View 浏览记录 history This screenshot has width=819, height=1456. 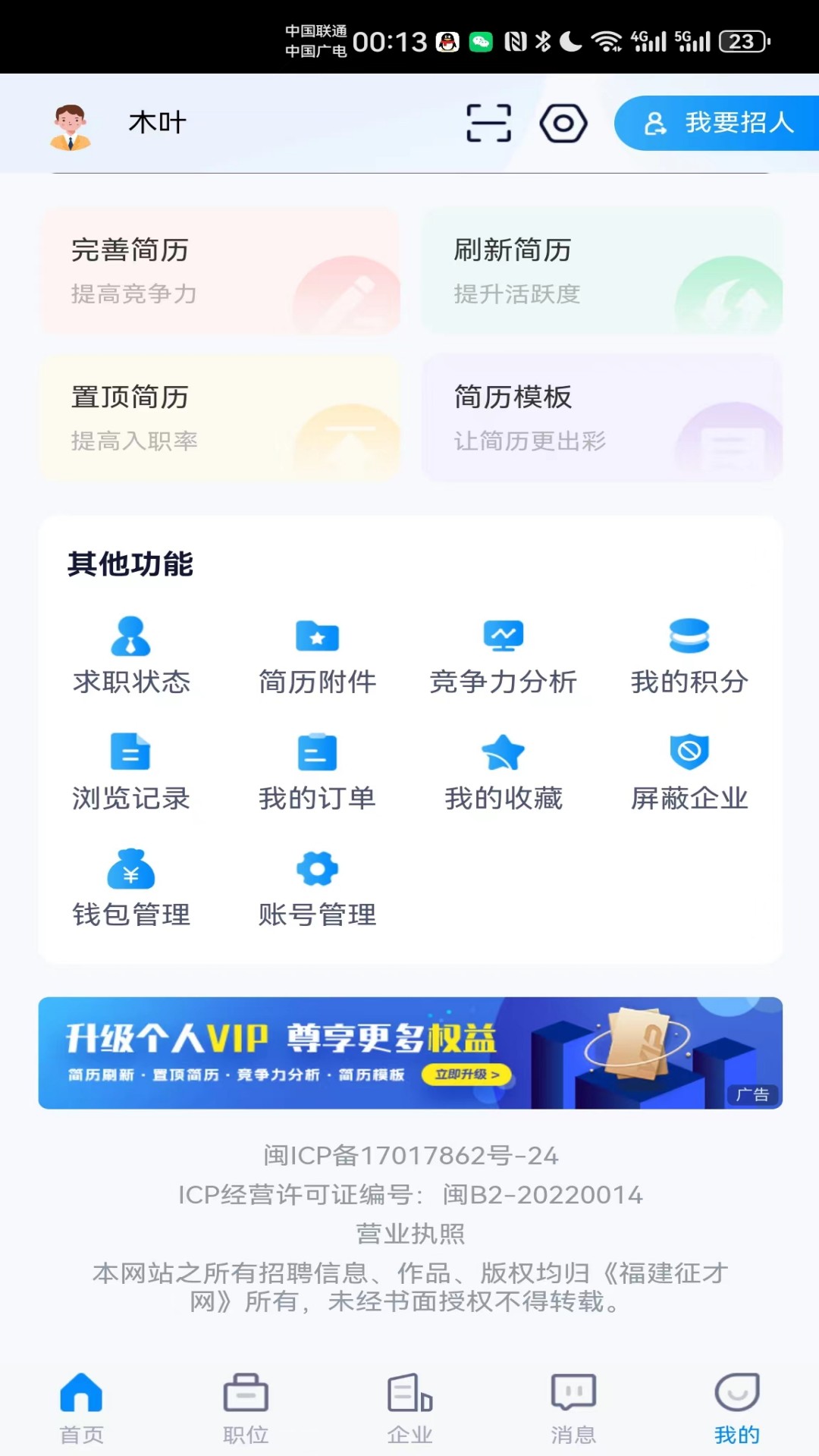pos(131,772)
